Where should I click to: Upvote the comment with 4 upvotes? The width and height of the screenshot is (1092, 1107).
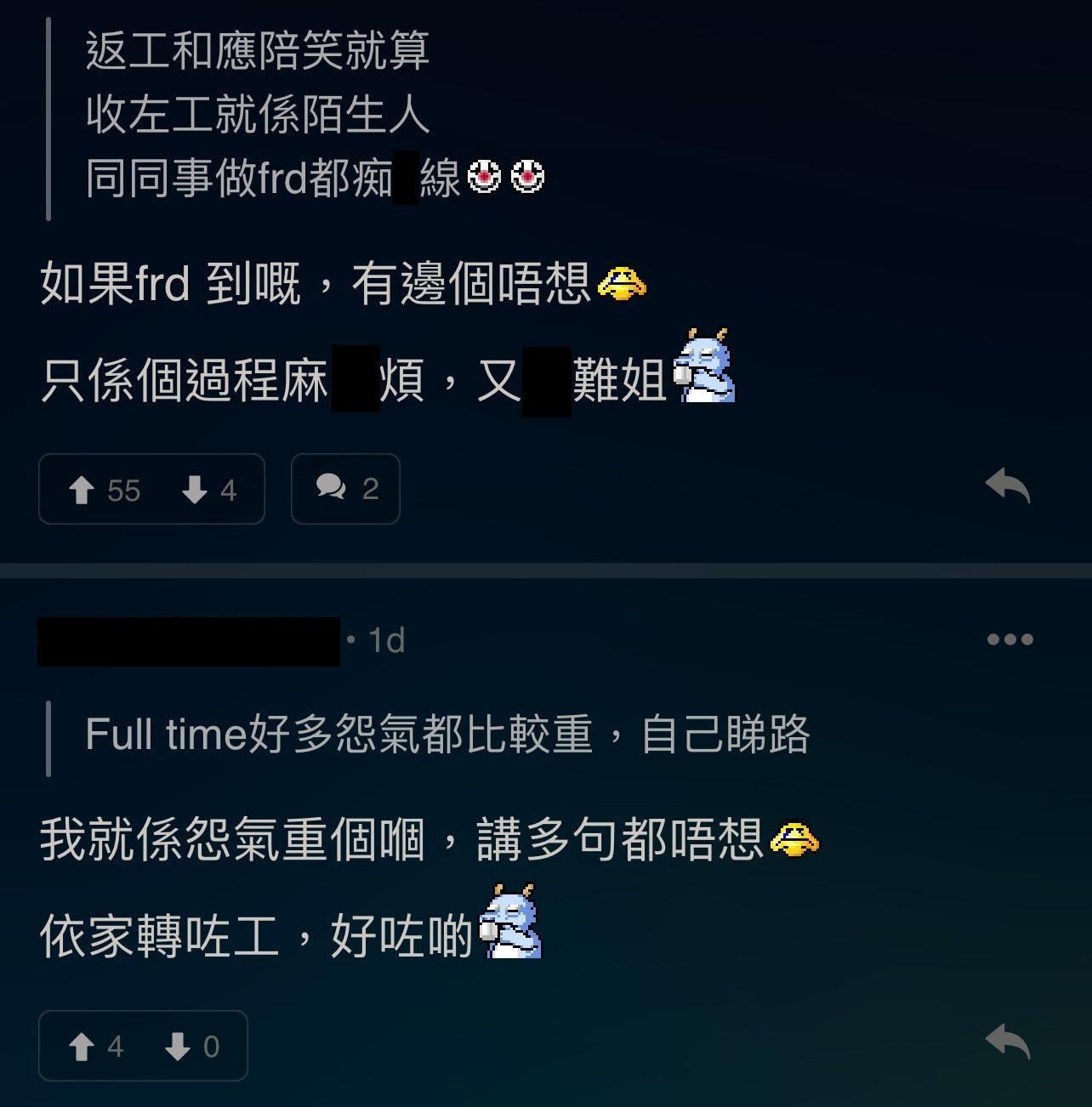point(82,1046)
